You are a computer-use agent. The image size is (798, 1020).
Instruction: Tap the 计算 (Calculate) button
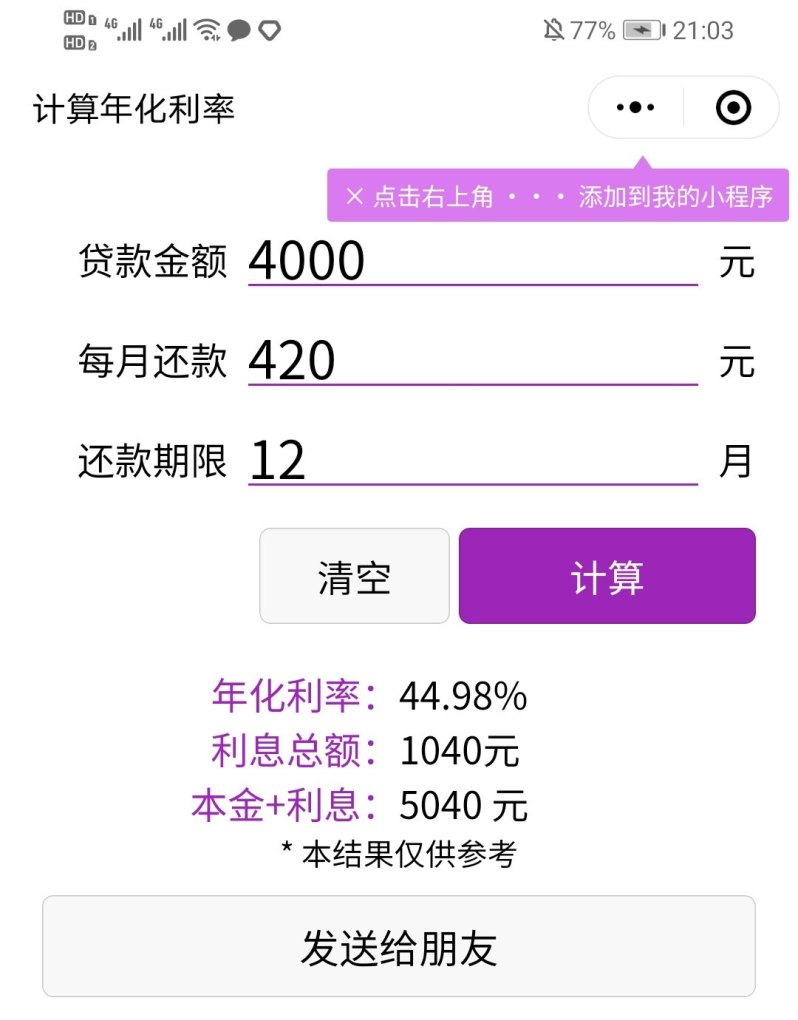click(605, 575)
